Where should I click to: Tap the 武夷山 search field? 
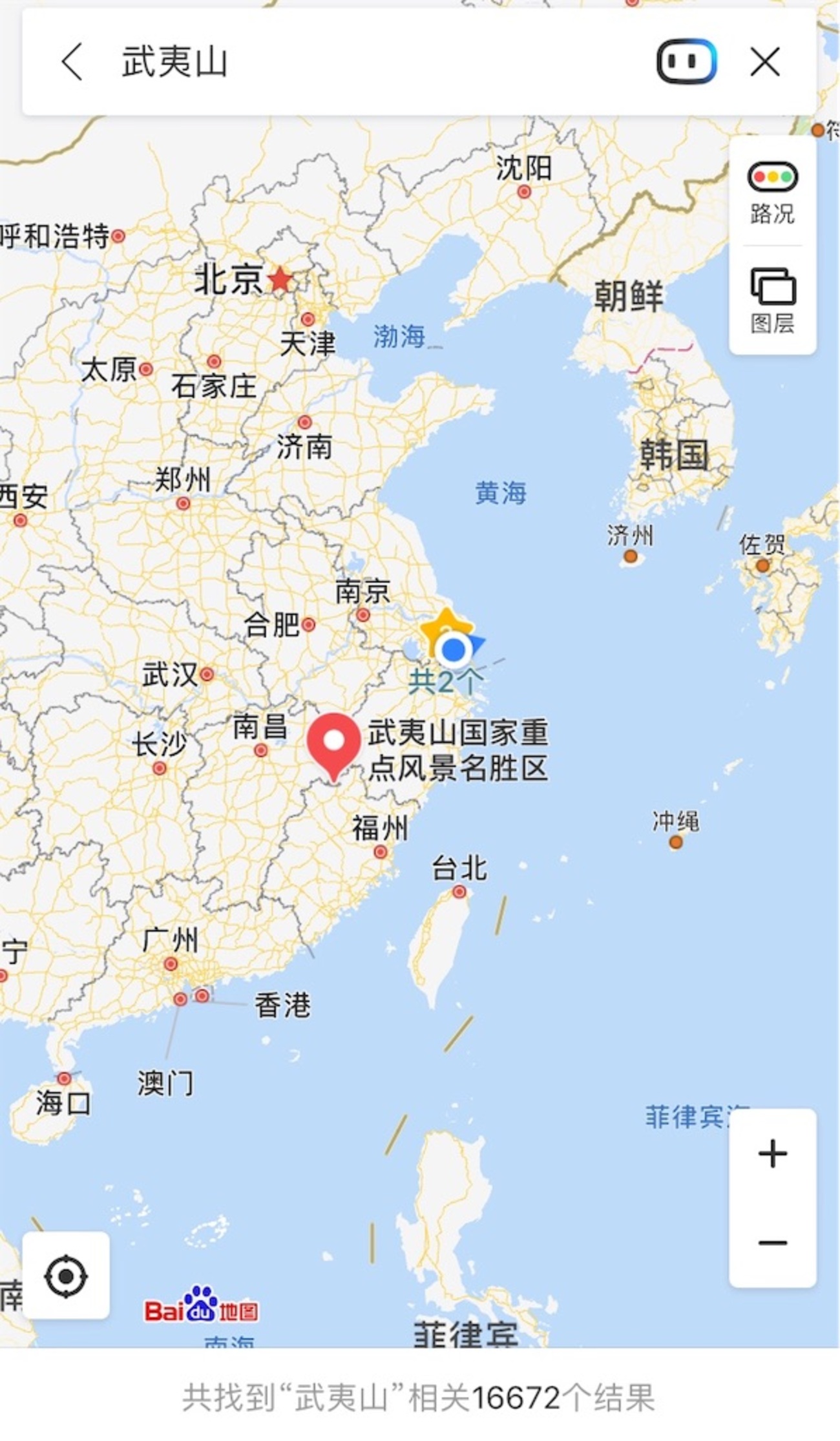[362, 62]
